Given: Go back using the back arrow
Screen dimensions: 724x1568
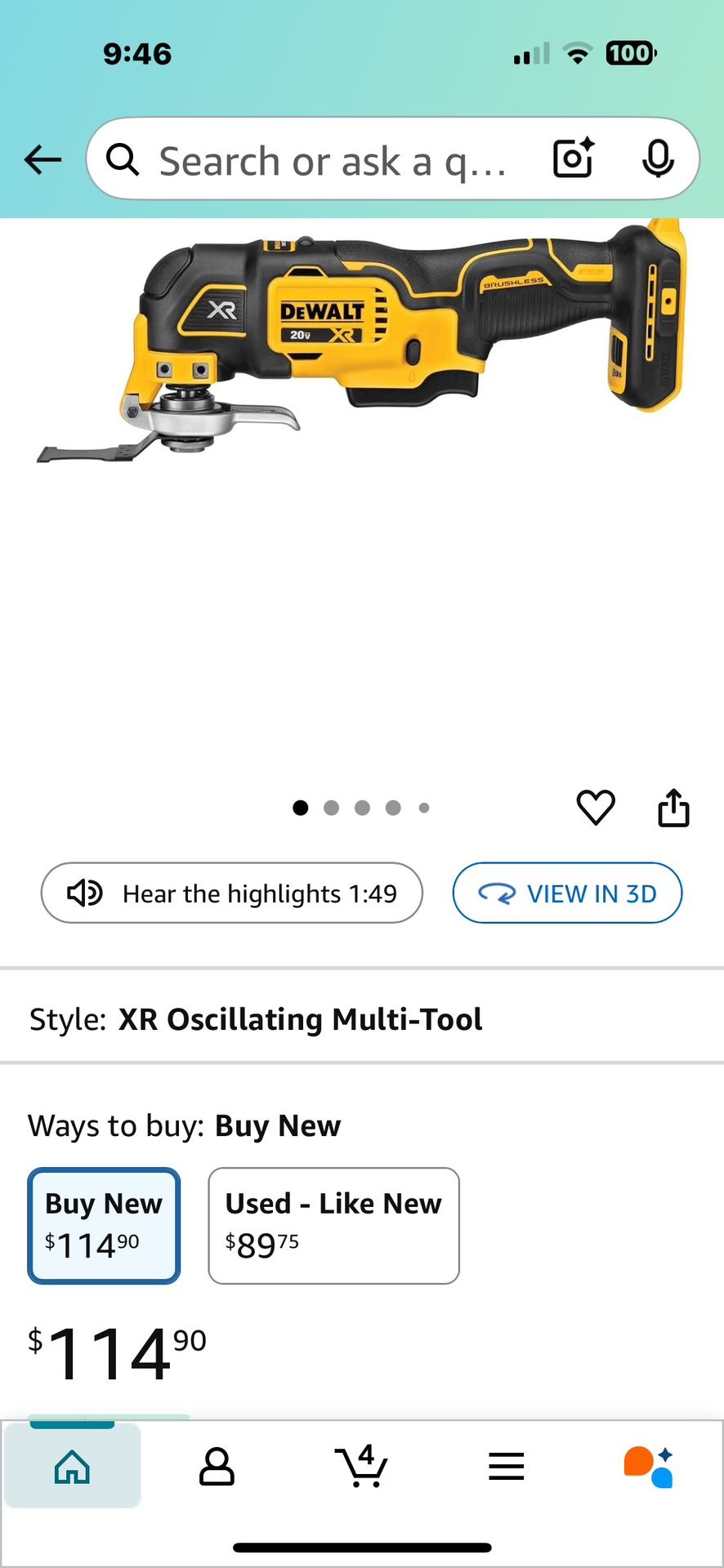Looking at the screenshot, I should coord(42,159).
